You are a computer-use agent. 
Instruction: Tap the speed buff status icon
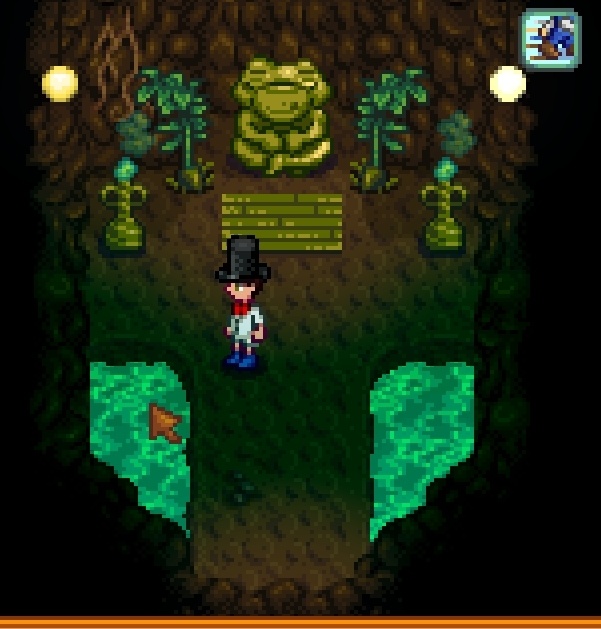click(x=550, y=39)
